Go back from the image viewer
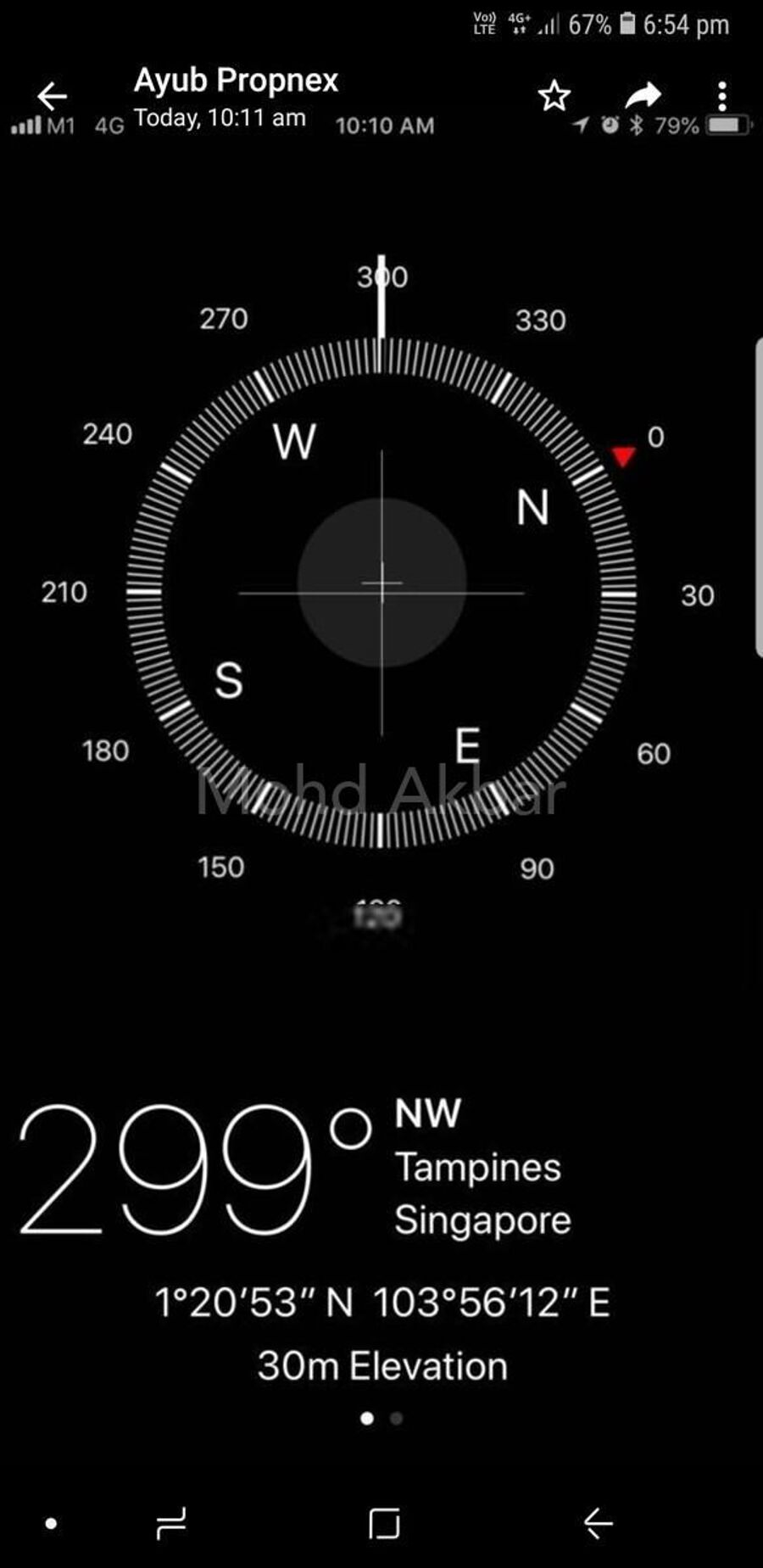763x1568 pixels. point(52,96)
